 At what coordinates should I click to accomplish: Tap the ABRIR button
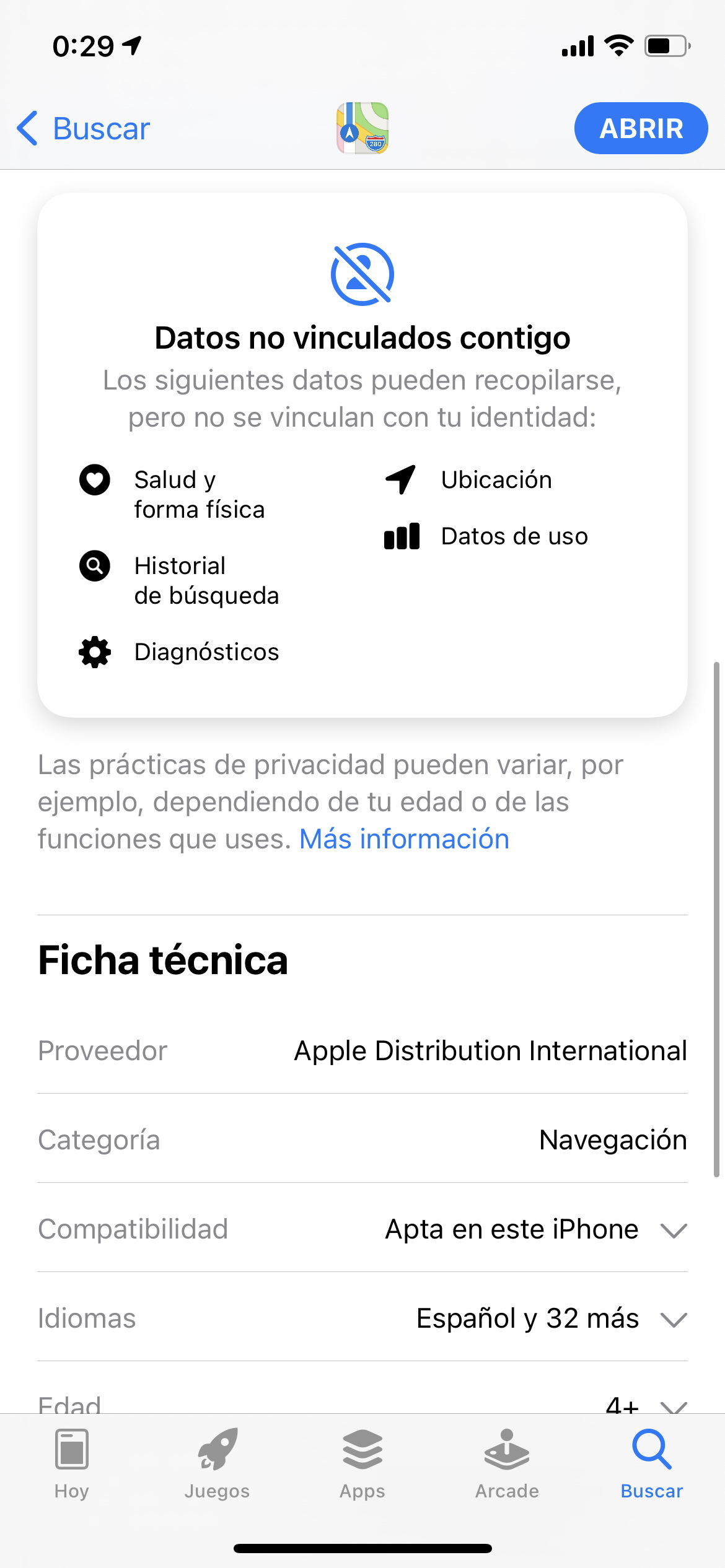[x=641, y=128]
